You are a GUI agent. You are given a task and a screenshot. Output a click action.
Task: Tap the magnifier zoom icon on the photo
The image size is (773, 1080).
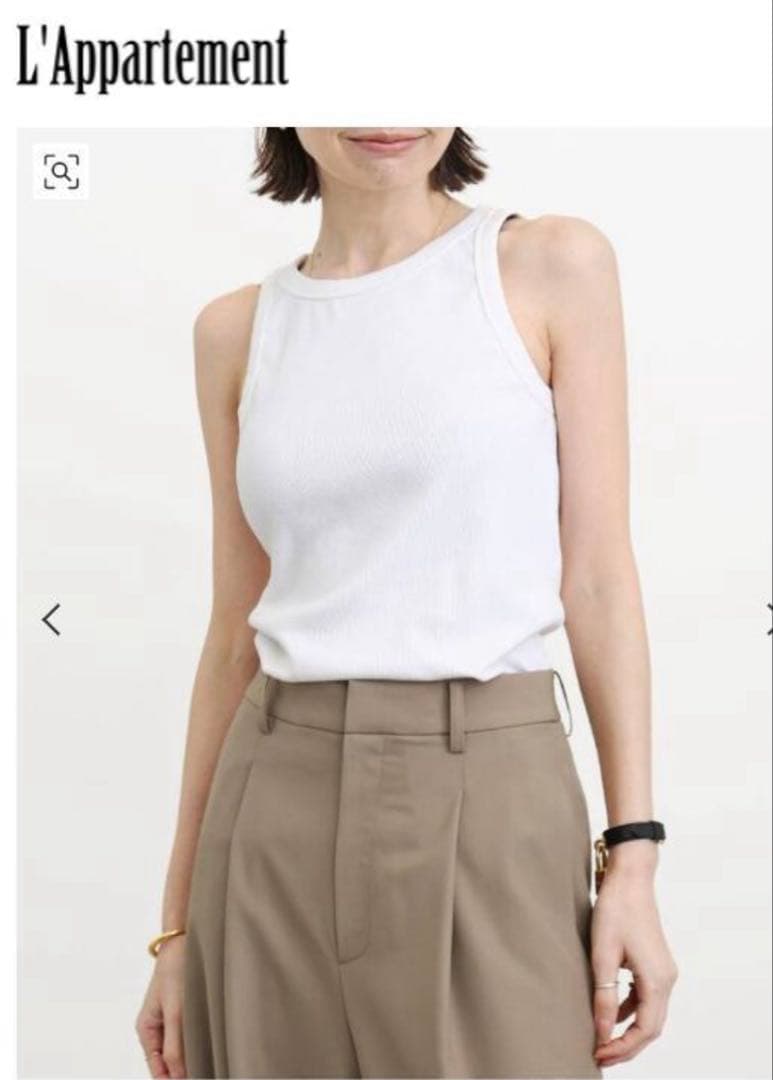click(61, 172)
